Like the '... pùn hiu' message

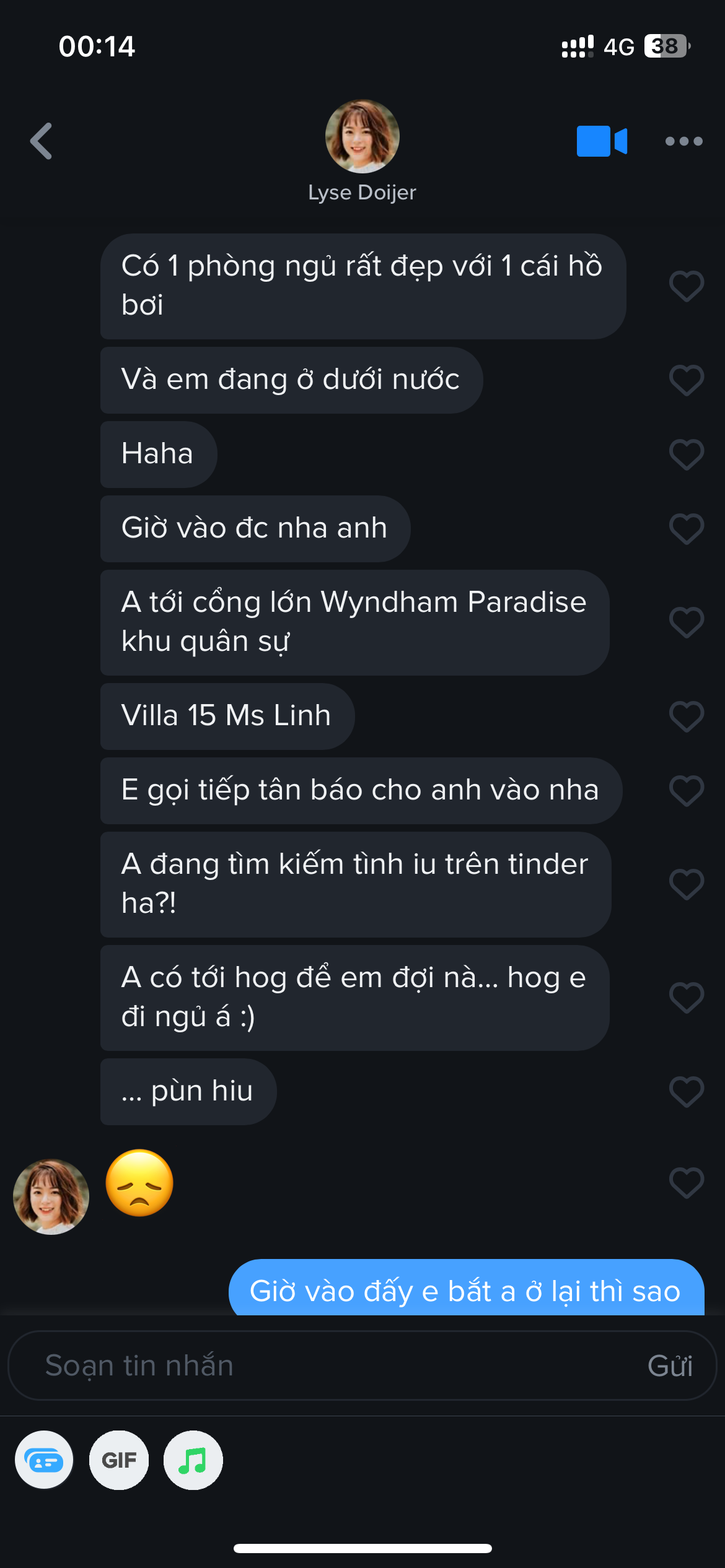(x=686, y=1091)
